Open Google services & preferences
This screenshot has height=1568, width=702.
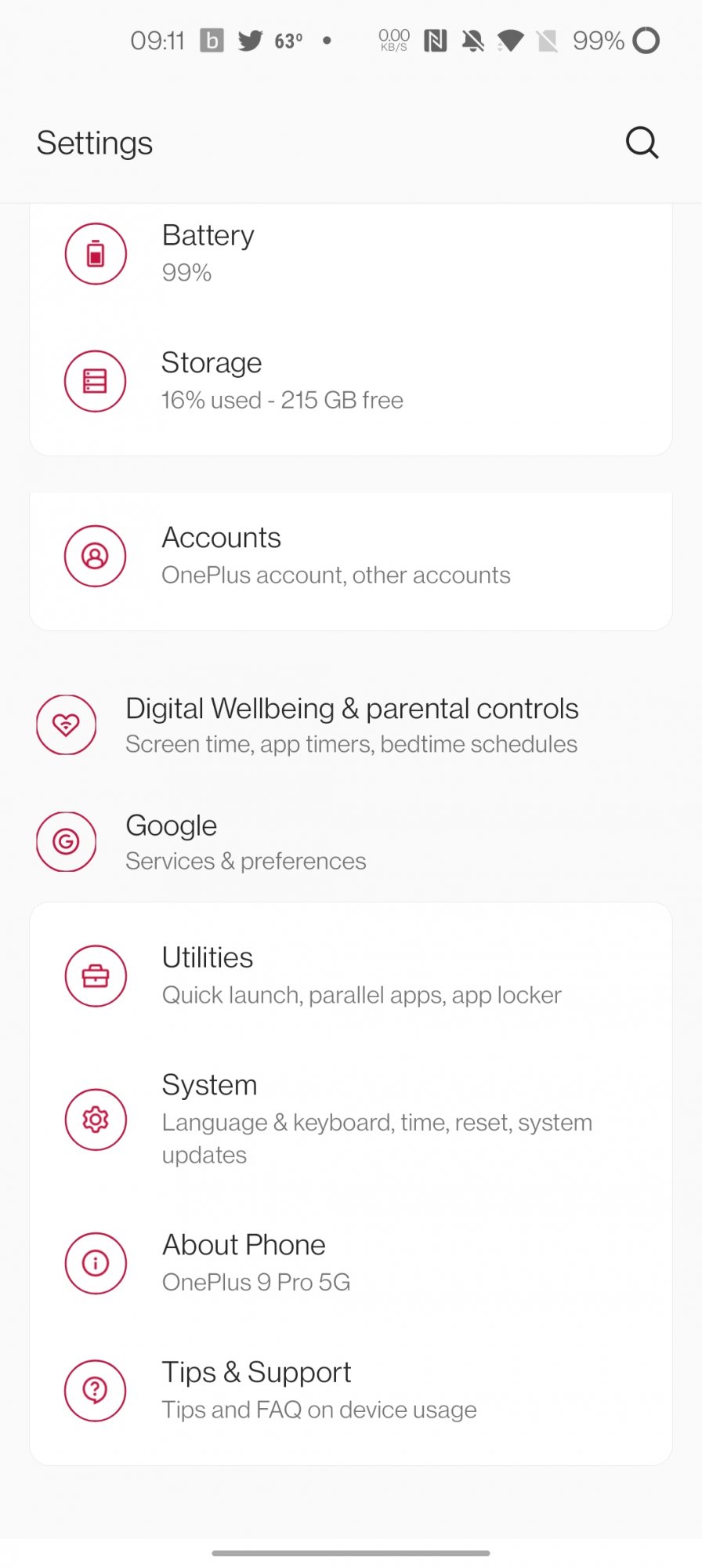(x=350, y=842)
